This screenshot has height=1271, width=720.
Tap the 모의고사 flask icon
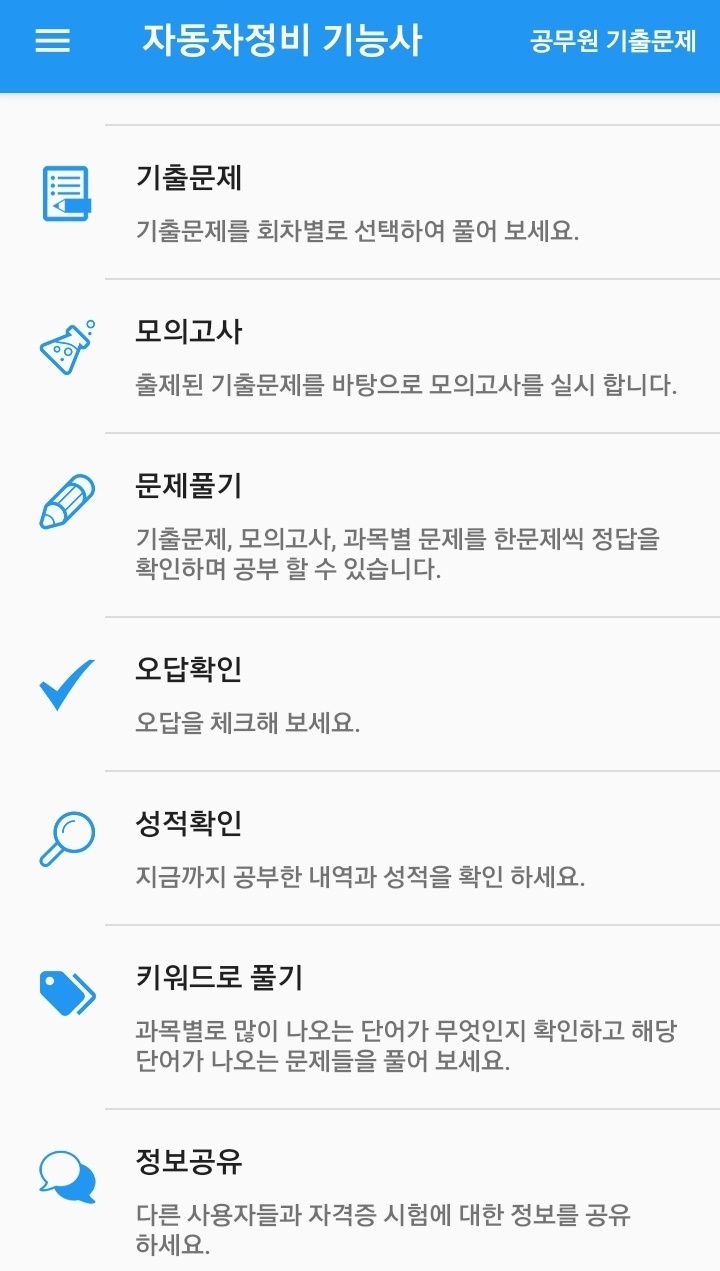pyautogui.click(x=64, y=345)
